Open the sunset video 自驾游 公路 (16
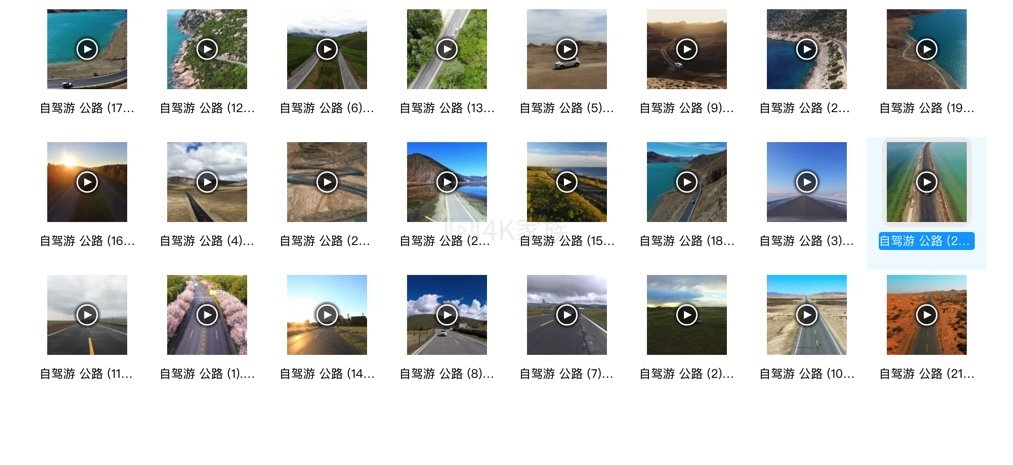Viewport: 1013px width, 465px height. [87, 182]
